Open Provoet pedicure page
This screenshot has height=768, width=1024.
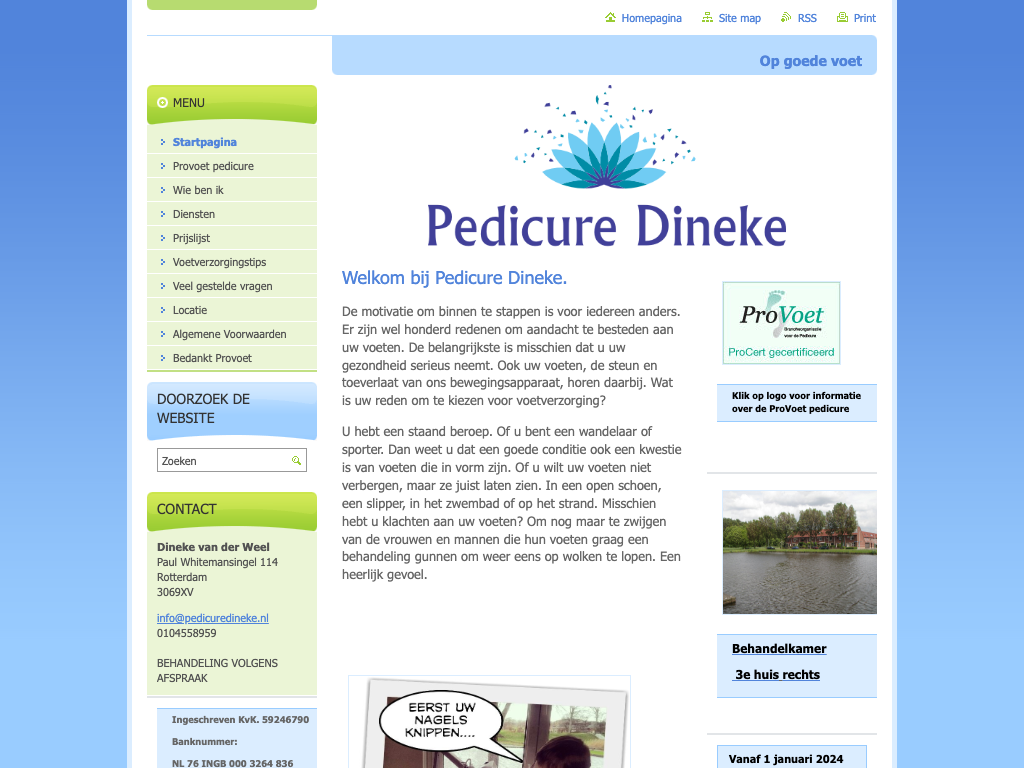(x=213, y=166)
